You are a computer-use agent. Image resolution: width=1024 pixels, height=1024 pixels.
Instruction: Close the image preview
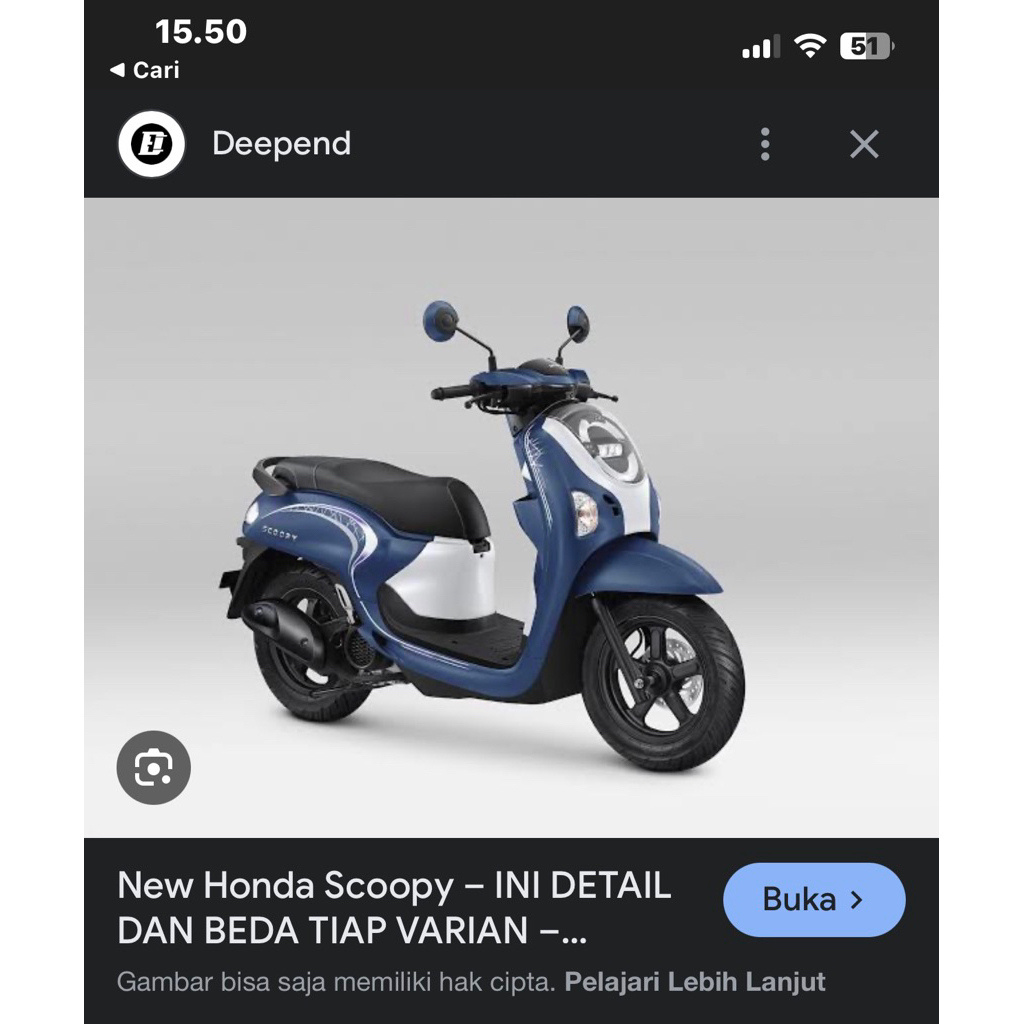click(864, 144)
